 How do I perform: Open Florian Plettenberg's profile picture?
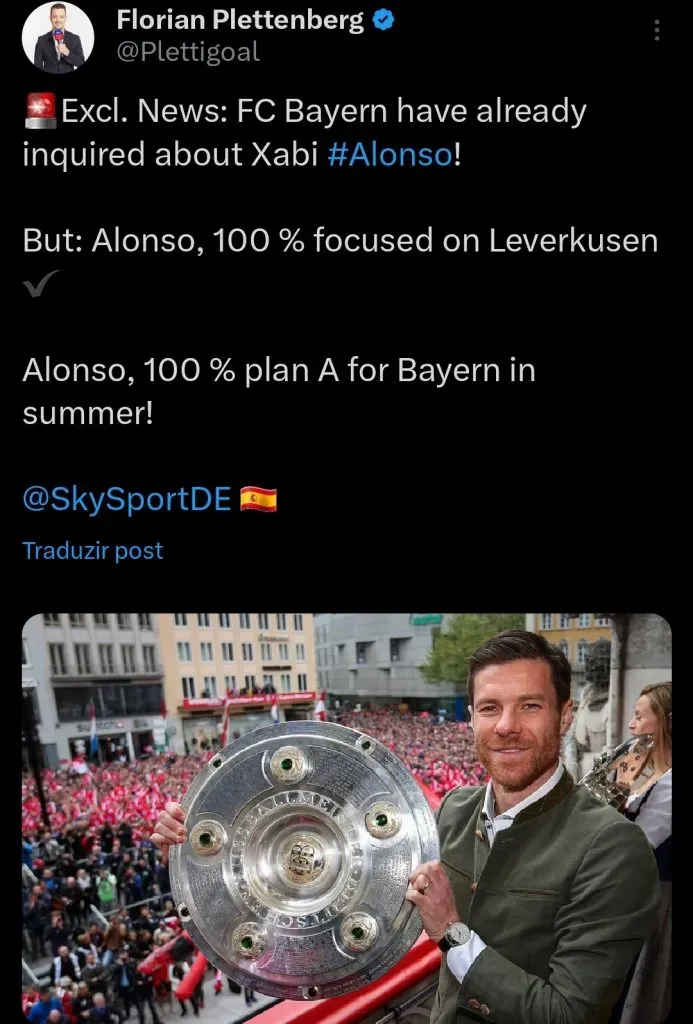[x=58, y=37]
